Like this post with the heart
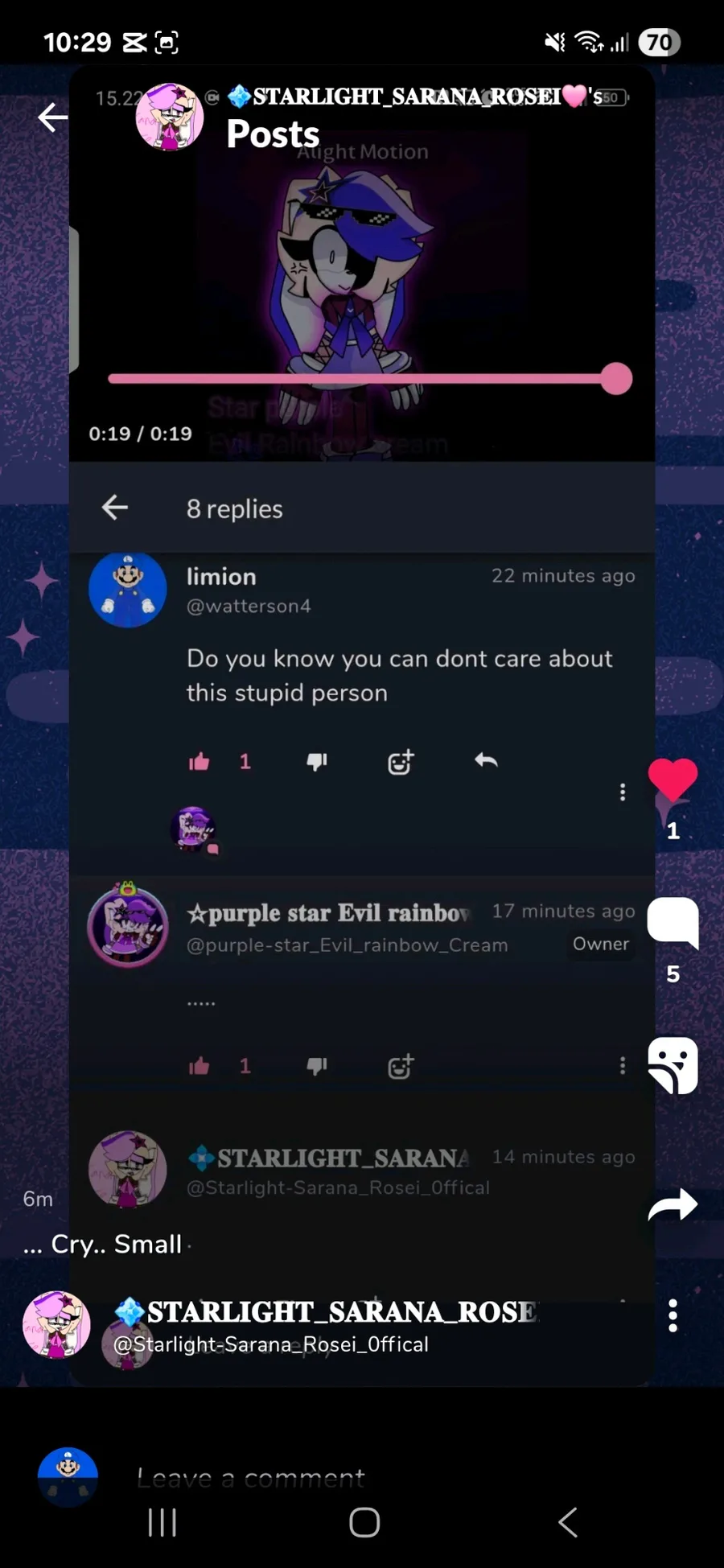 pyautogui.click(x=673, y=780)
